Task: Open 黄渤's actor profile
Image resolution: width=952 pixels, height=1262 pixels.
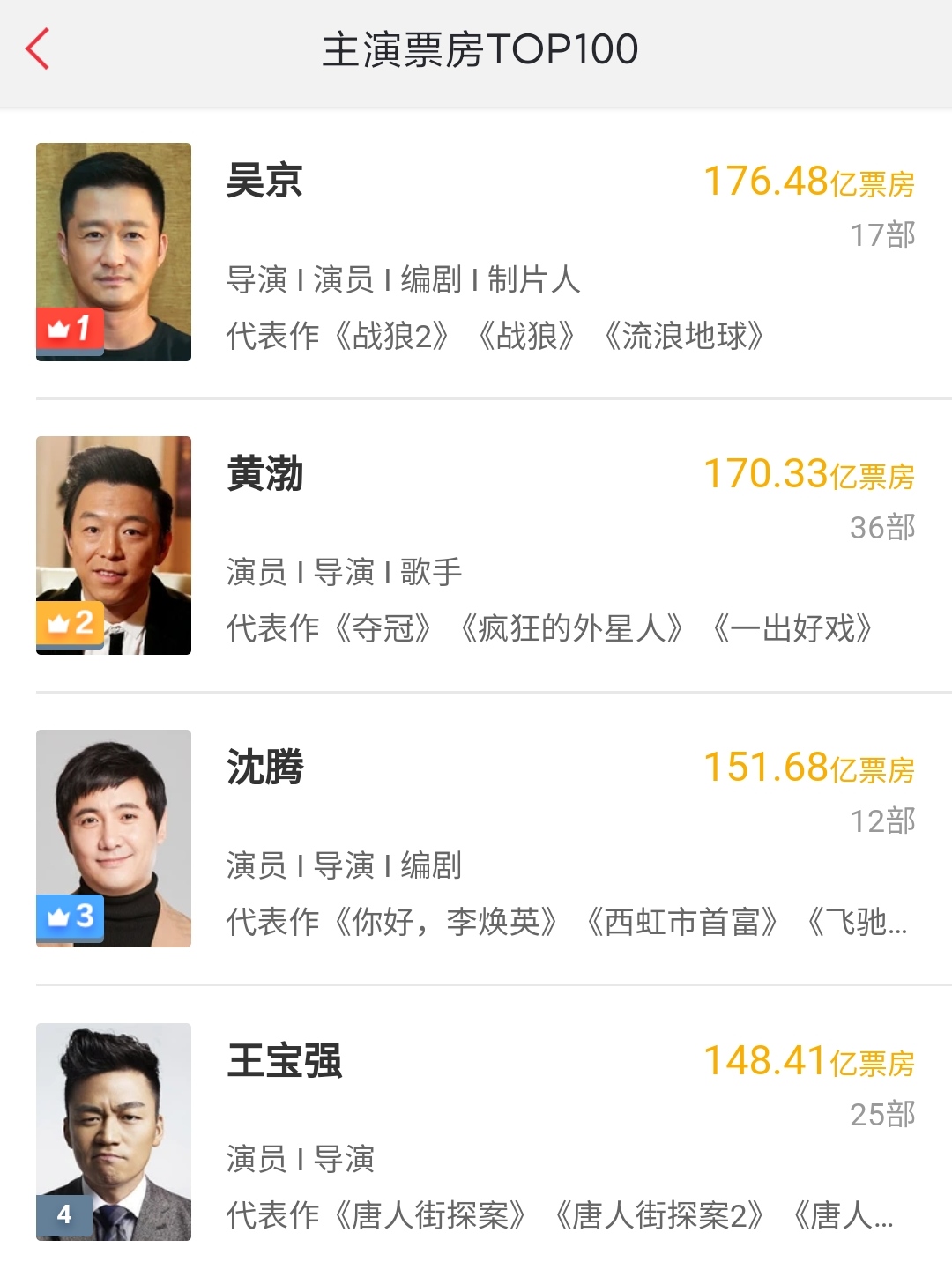Action: pyautogui.click(x=264, y=474)
